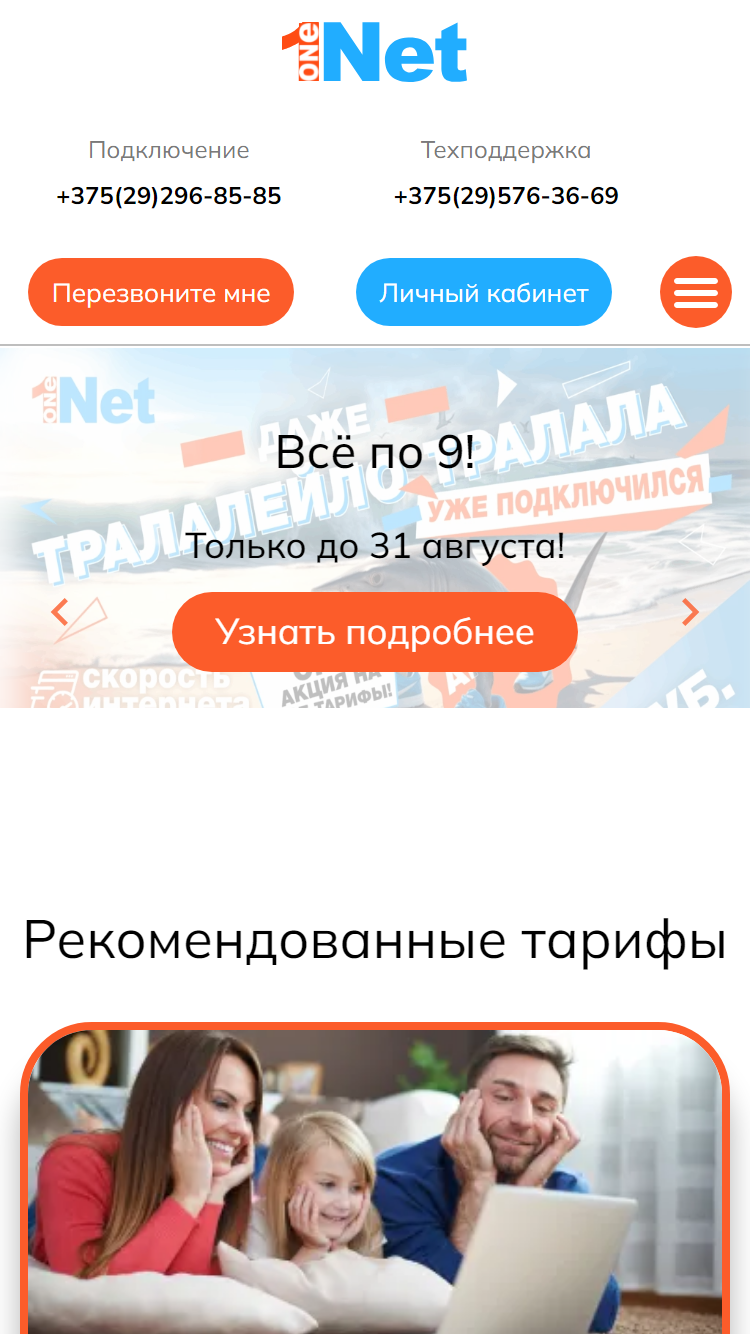The height and width of the screenshot is (1334, 750).
Task: Call connection number +375(29)296-85-85
Action: click(169, 196)
